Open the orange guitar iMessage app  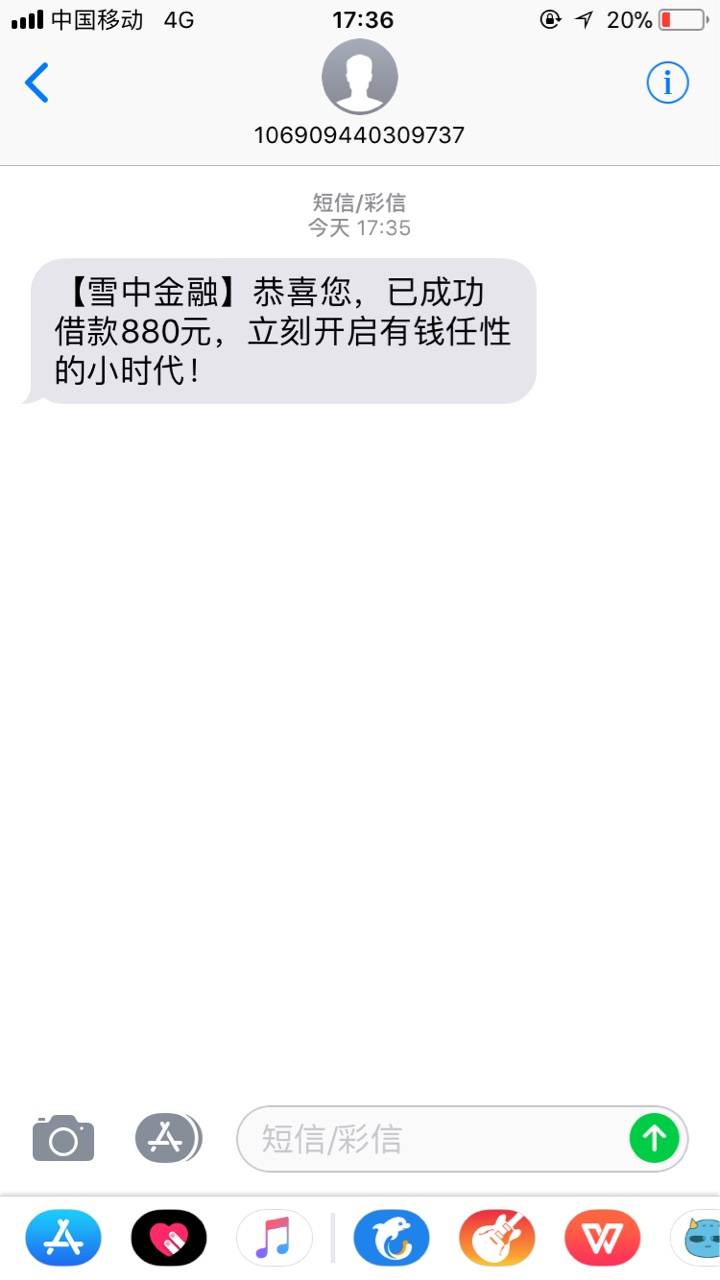tap(497, 1238)
